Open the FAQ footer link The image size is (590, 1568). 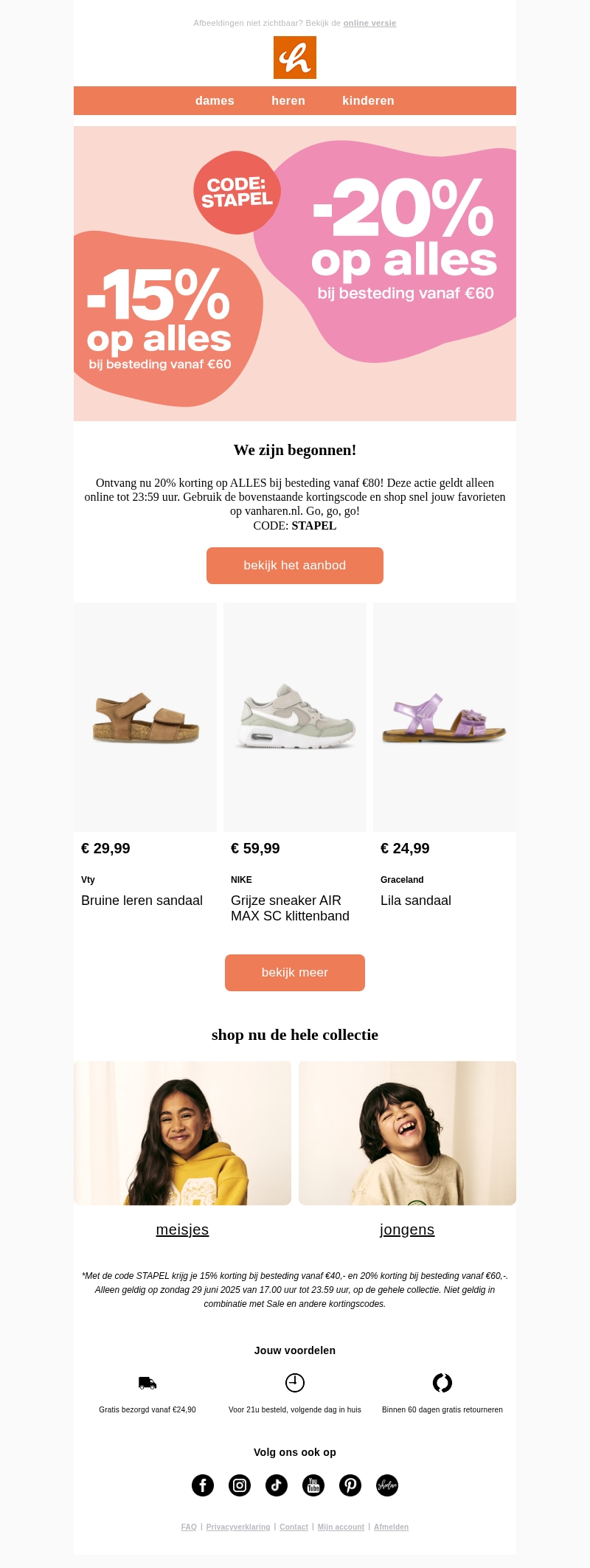tap(189, 1527)
